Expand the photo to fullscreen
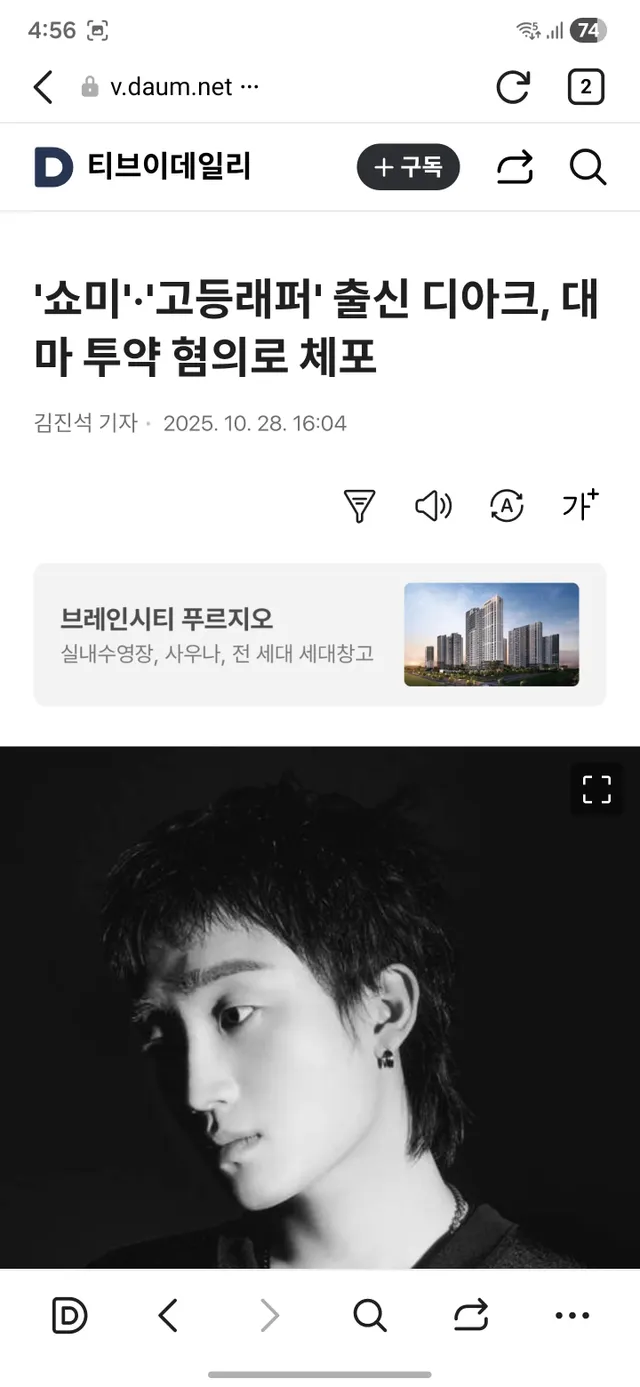Screen dimensions: 640x1387 (596, 789)
